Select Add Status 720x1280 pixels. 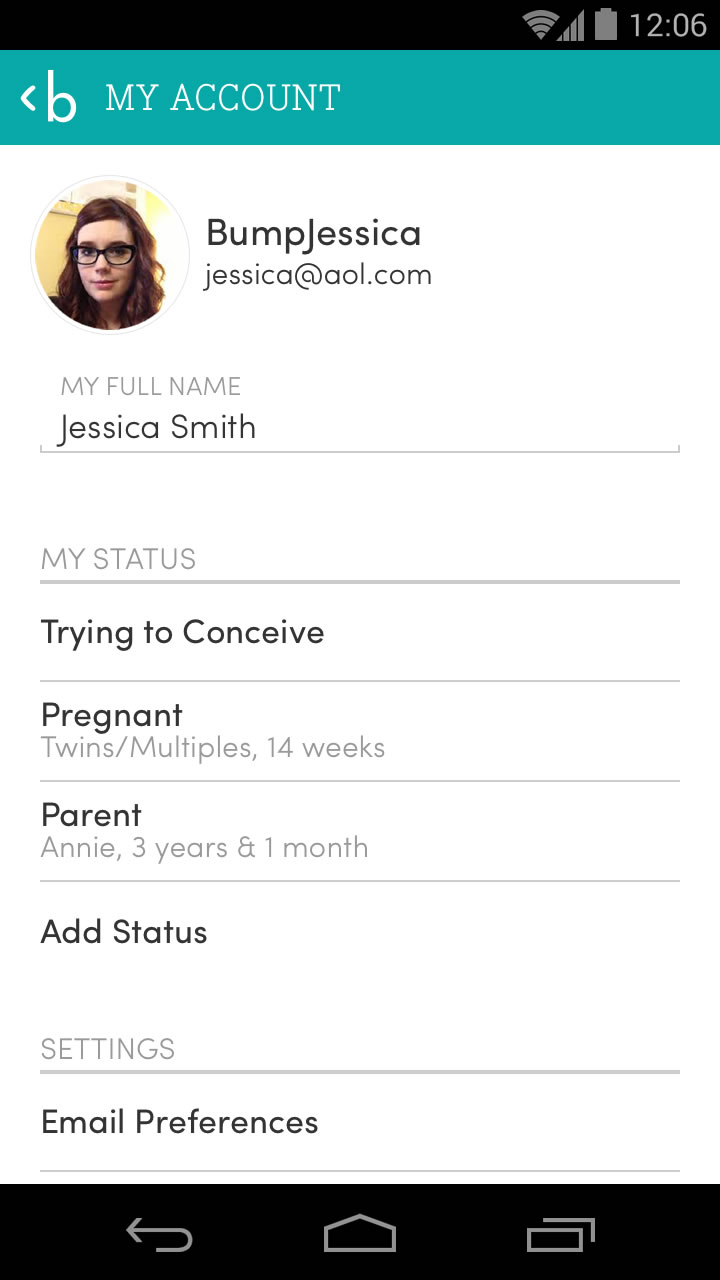point(360,932)
